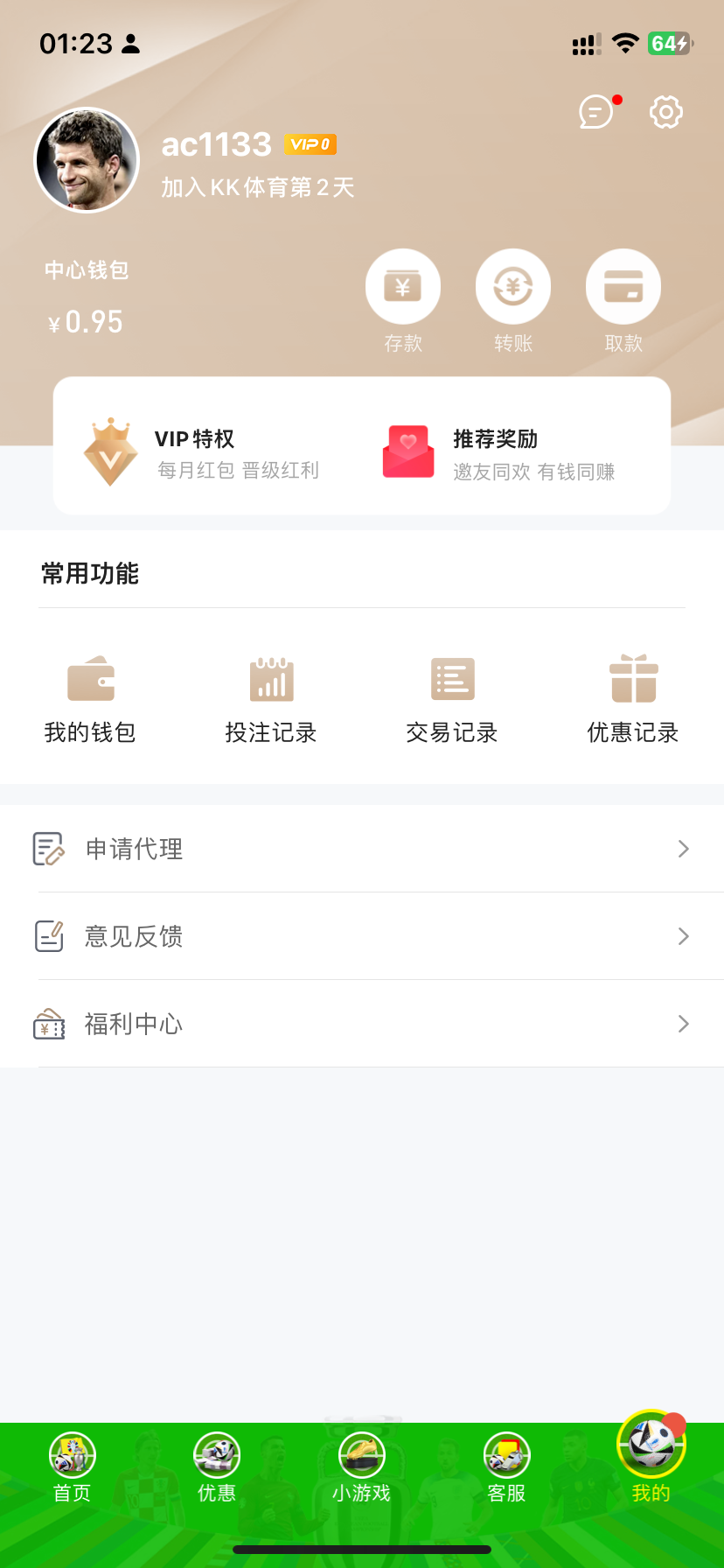
Task: Open the 意见反馈 feedback row
Action: click(x=362, y=936)
